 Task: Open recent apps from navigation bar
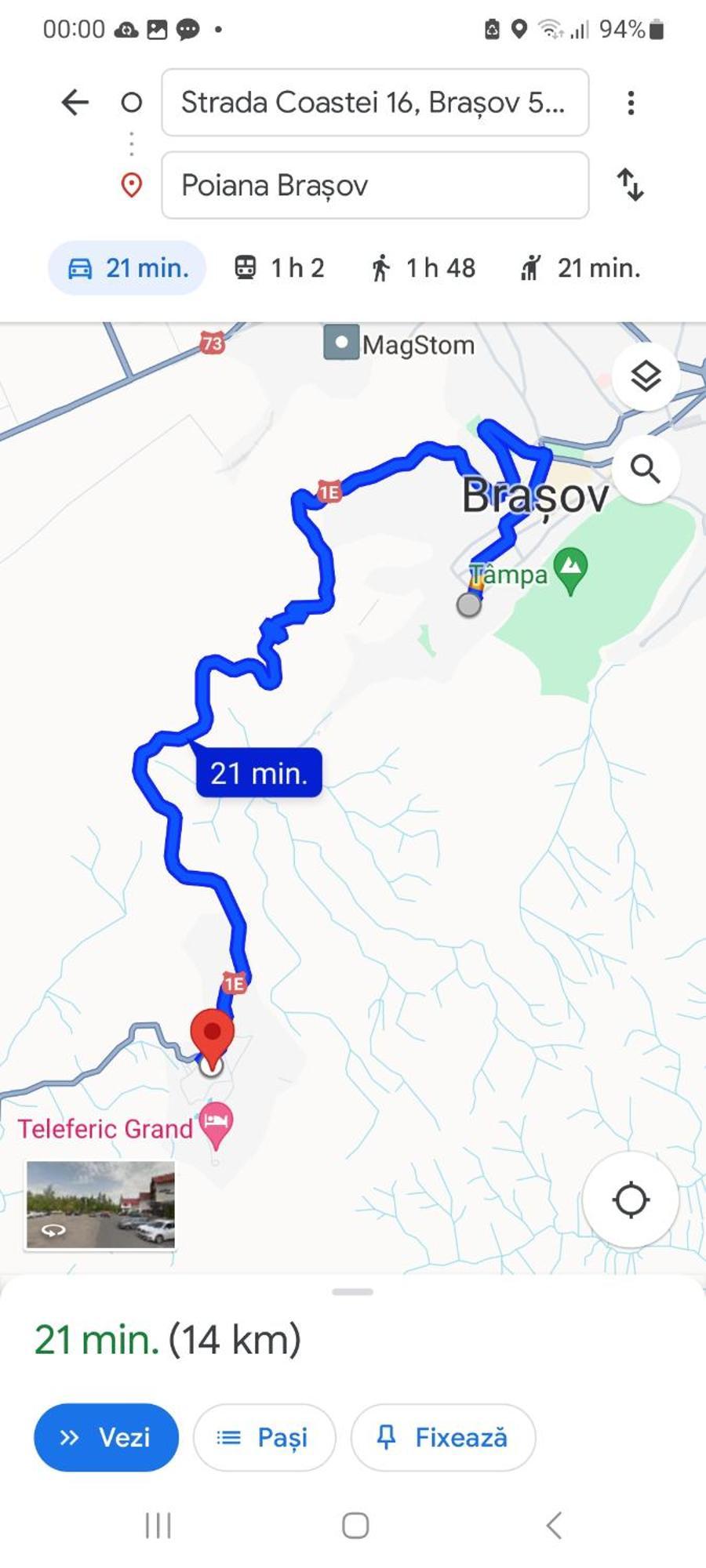click(x=158, y=1526)
